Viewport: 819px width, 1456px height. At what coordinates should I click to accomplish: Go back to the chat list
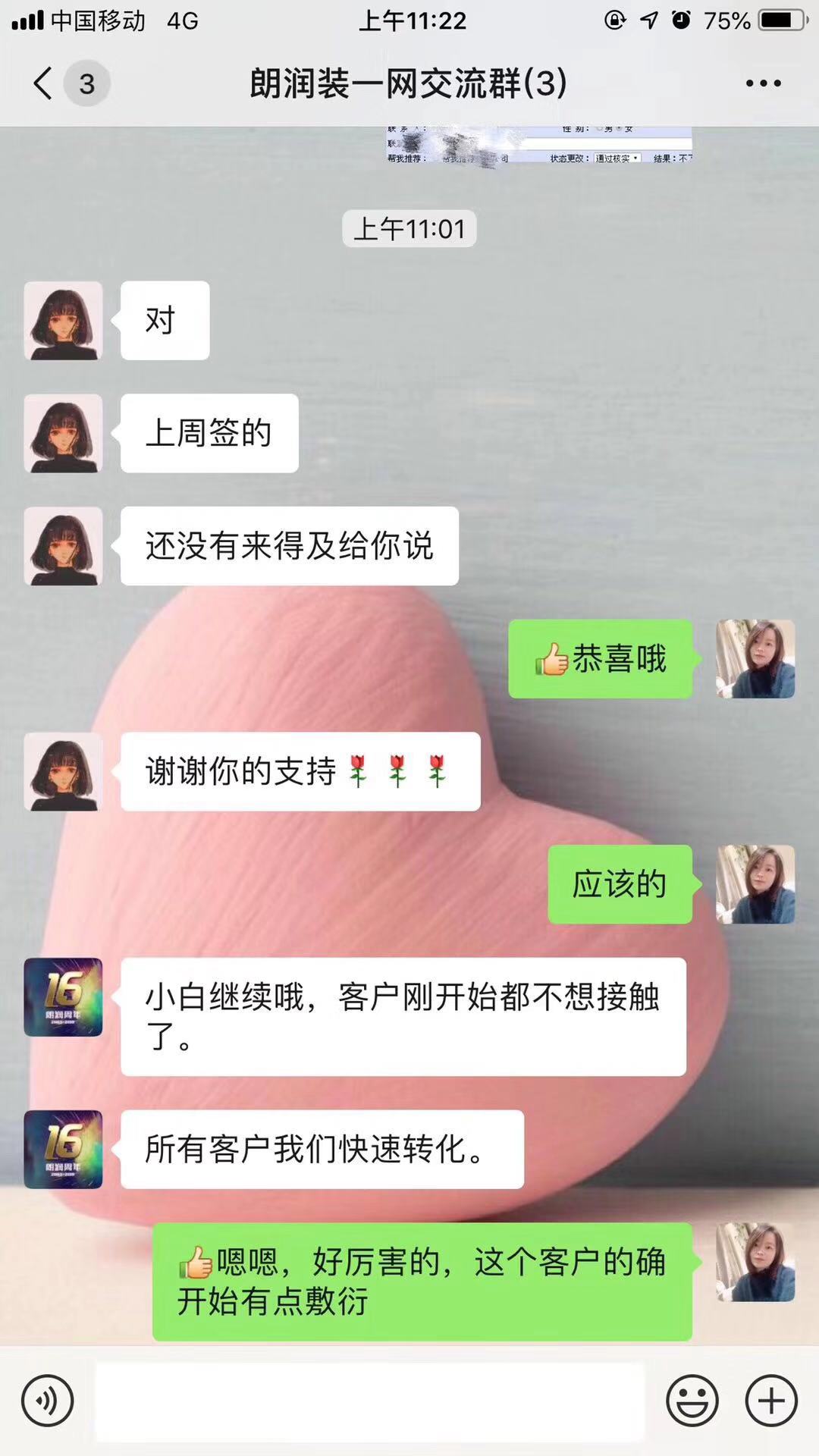(x=44, y=83)
